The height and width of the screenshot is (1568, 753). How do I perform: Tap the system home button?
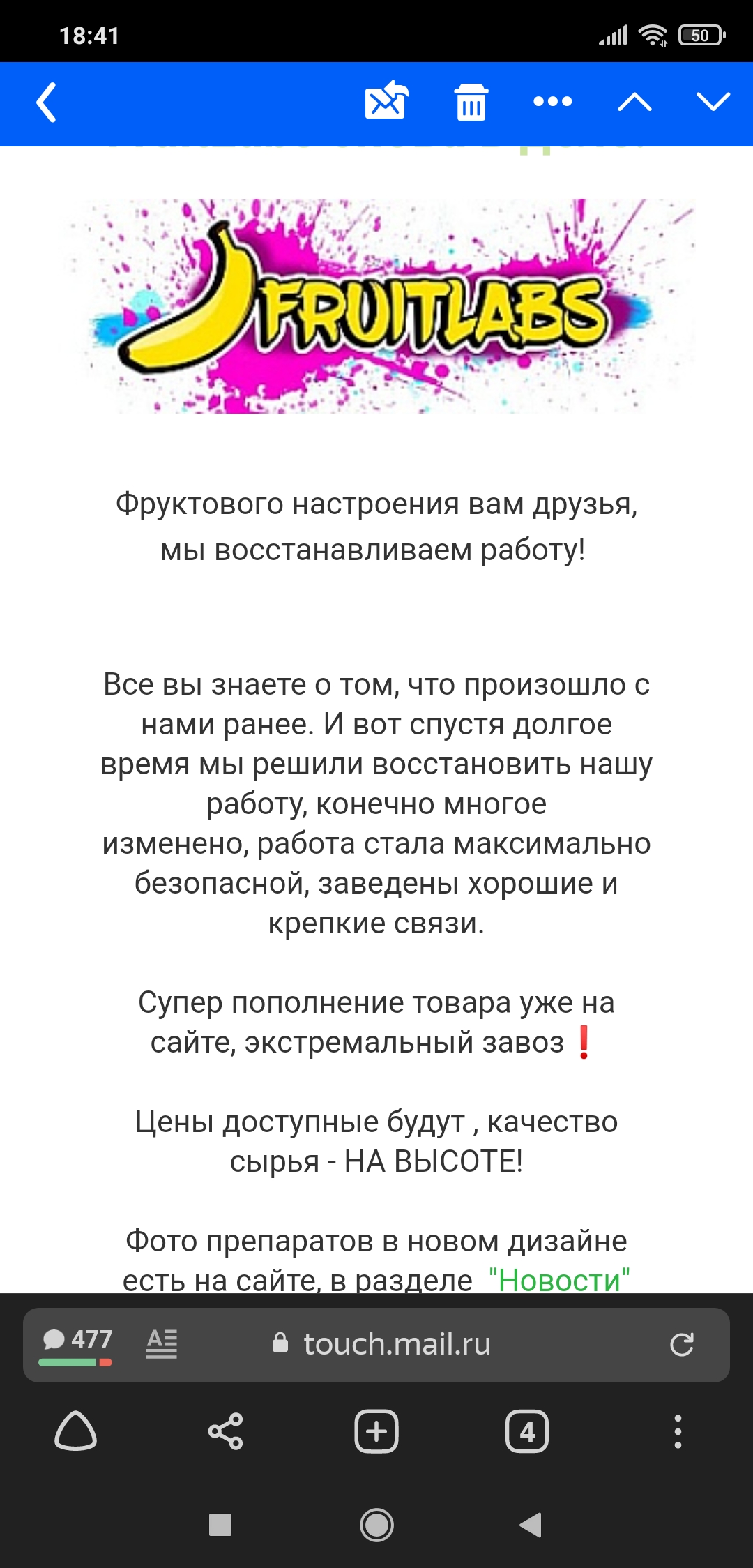coord(376,1524)
